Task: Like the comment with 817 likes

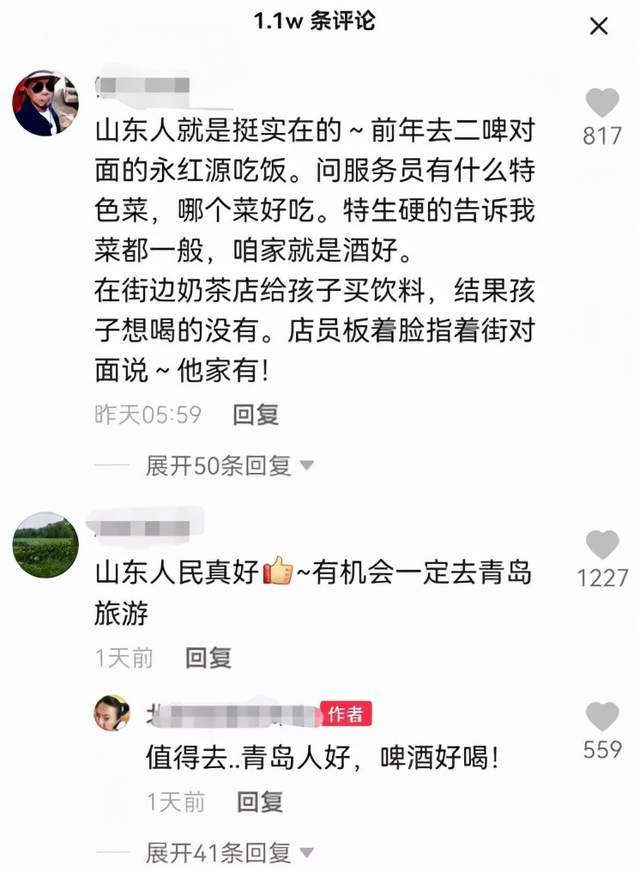Action: [602, 102]
